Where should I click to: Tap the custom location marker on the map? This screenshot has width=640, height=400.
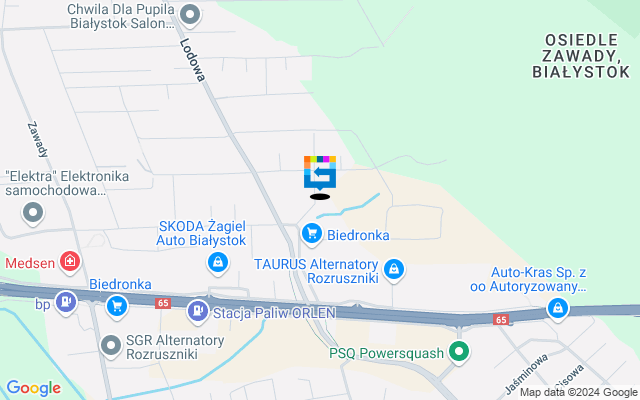tap(320, 172)
